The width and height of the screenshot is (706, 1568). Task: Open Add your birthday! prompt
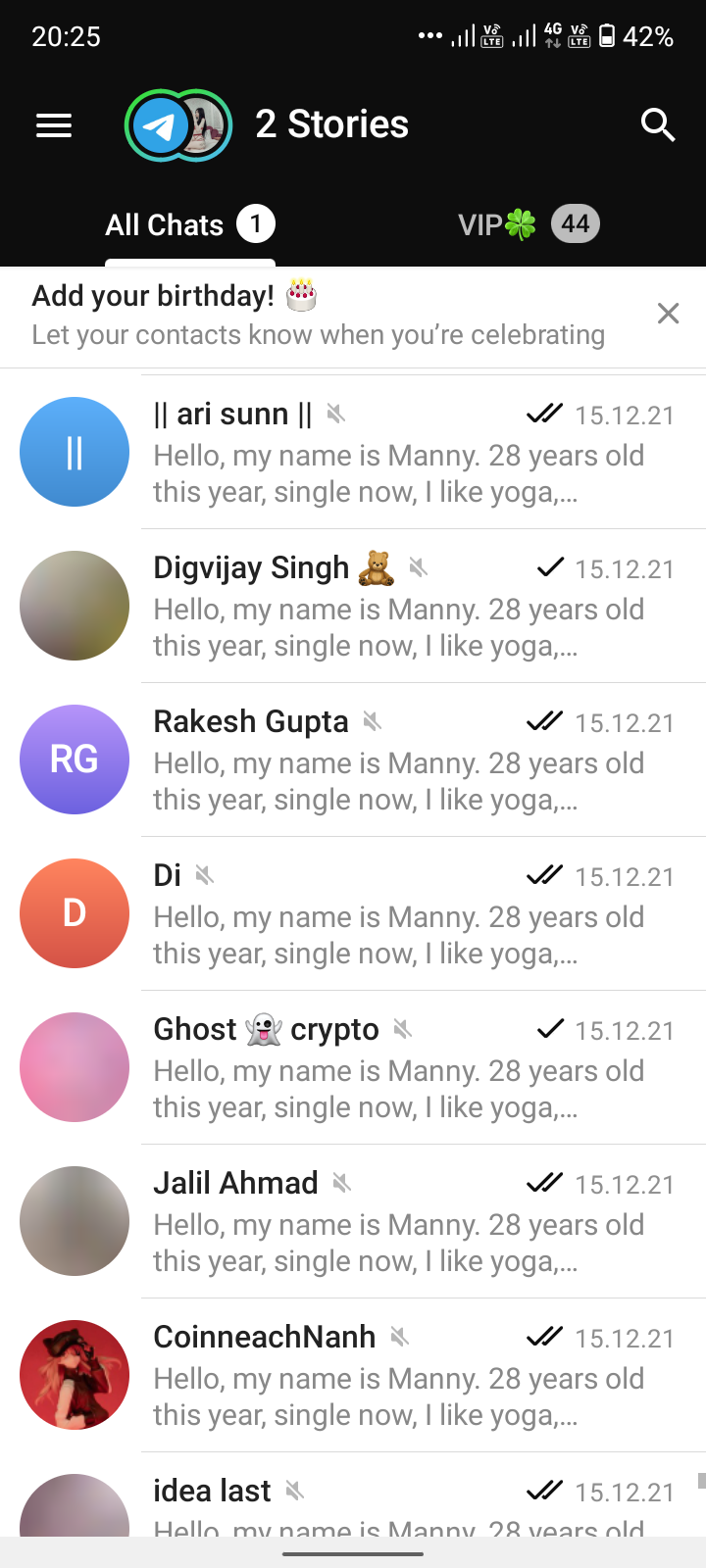tap(167, 296)
